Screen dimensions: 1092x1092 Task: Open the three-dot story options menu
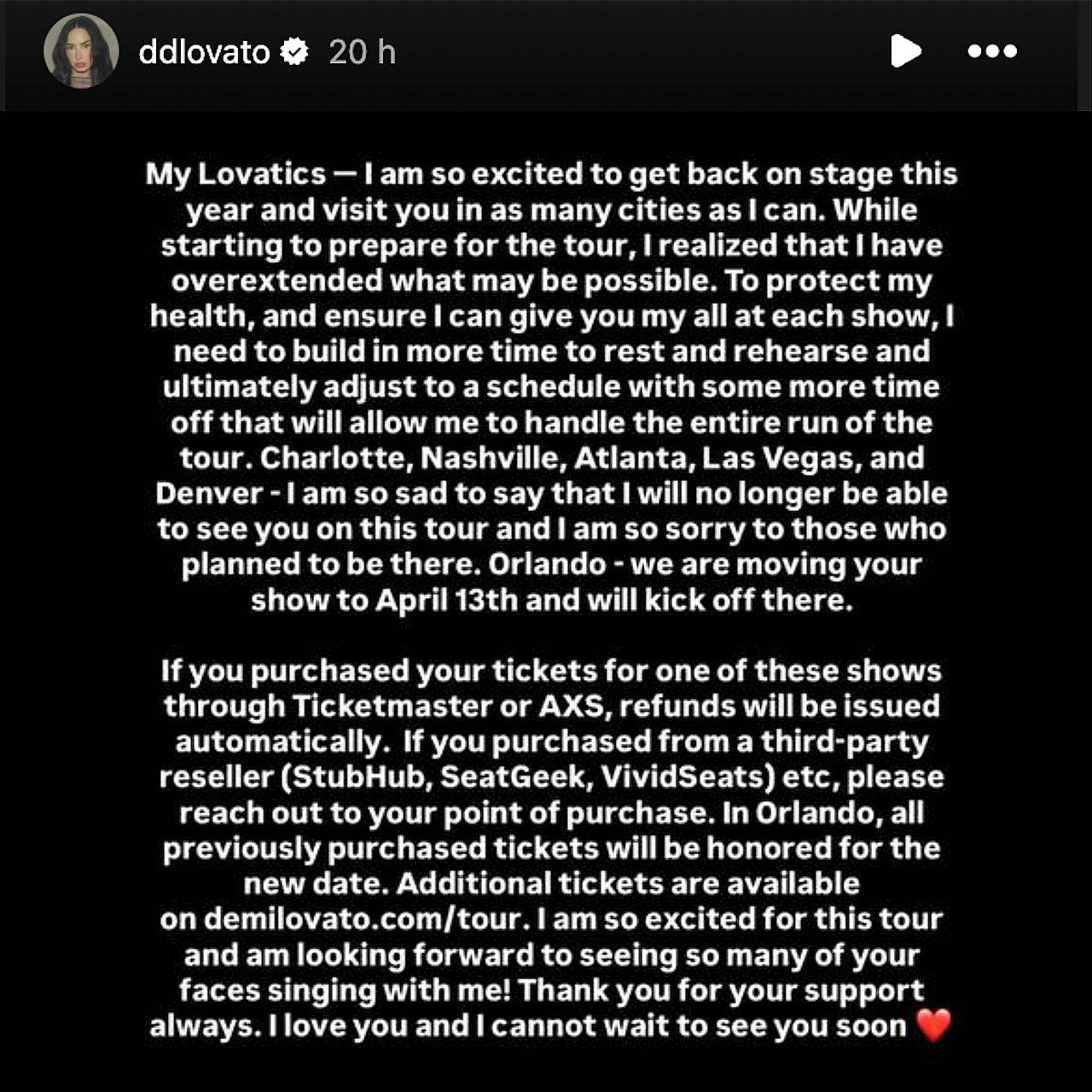pos(992,51)
